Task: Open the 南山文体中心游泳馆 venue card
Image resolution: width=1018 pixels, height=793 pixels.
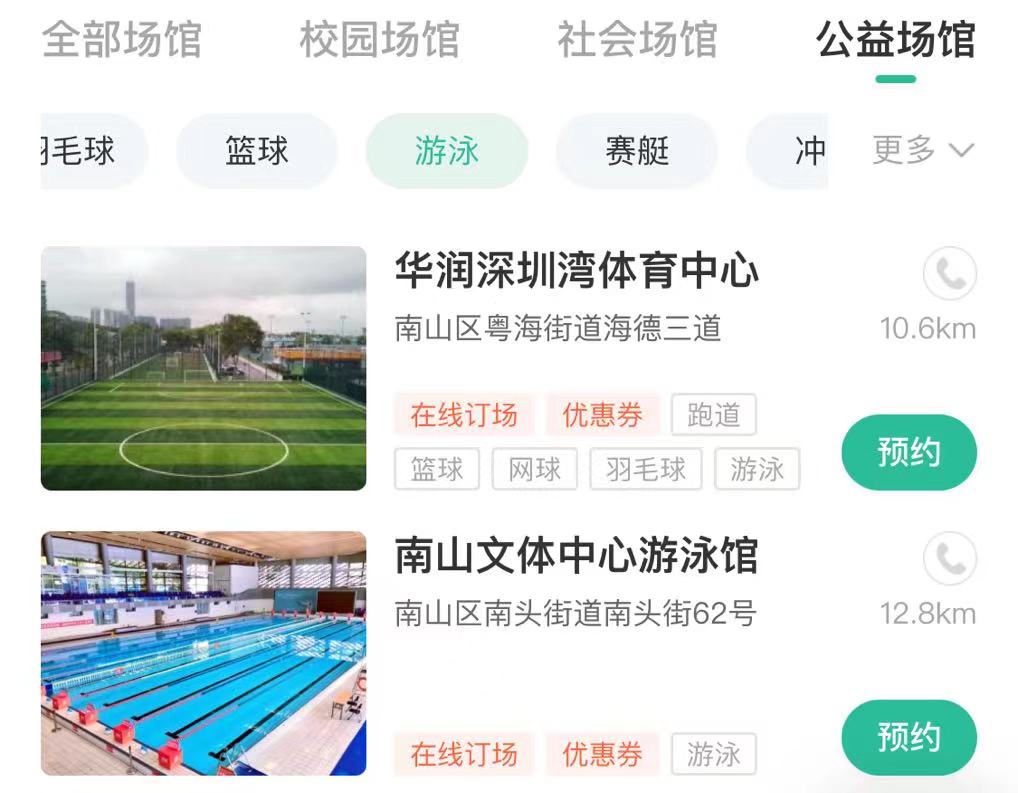Action: point(576,557)
